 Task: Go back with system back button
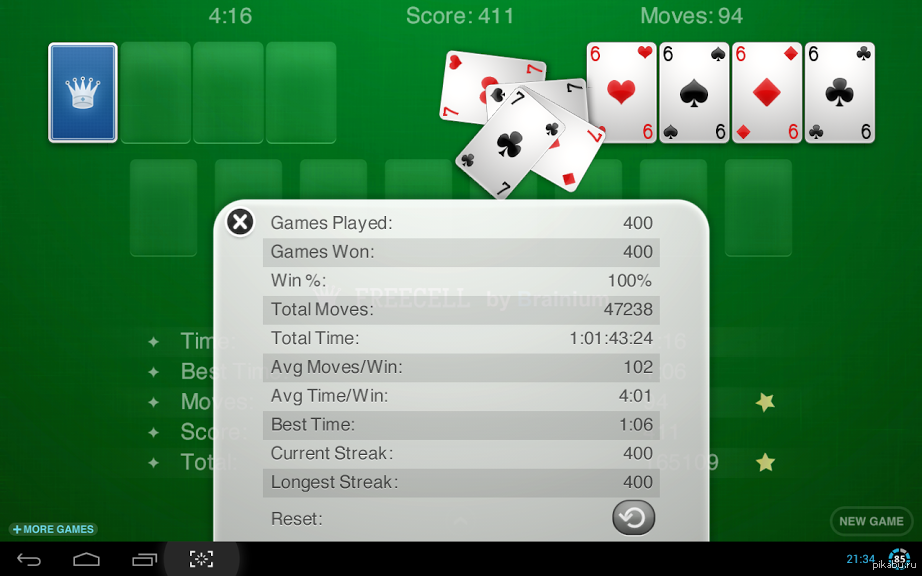coord(29,559)
